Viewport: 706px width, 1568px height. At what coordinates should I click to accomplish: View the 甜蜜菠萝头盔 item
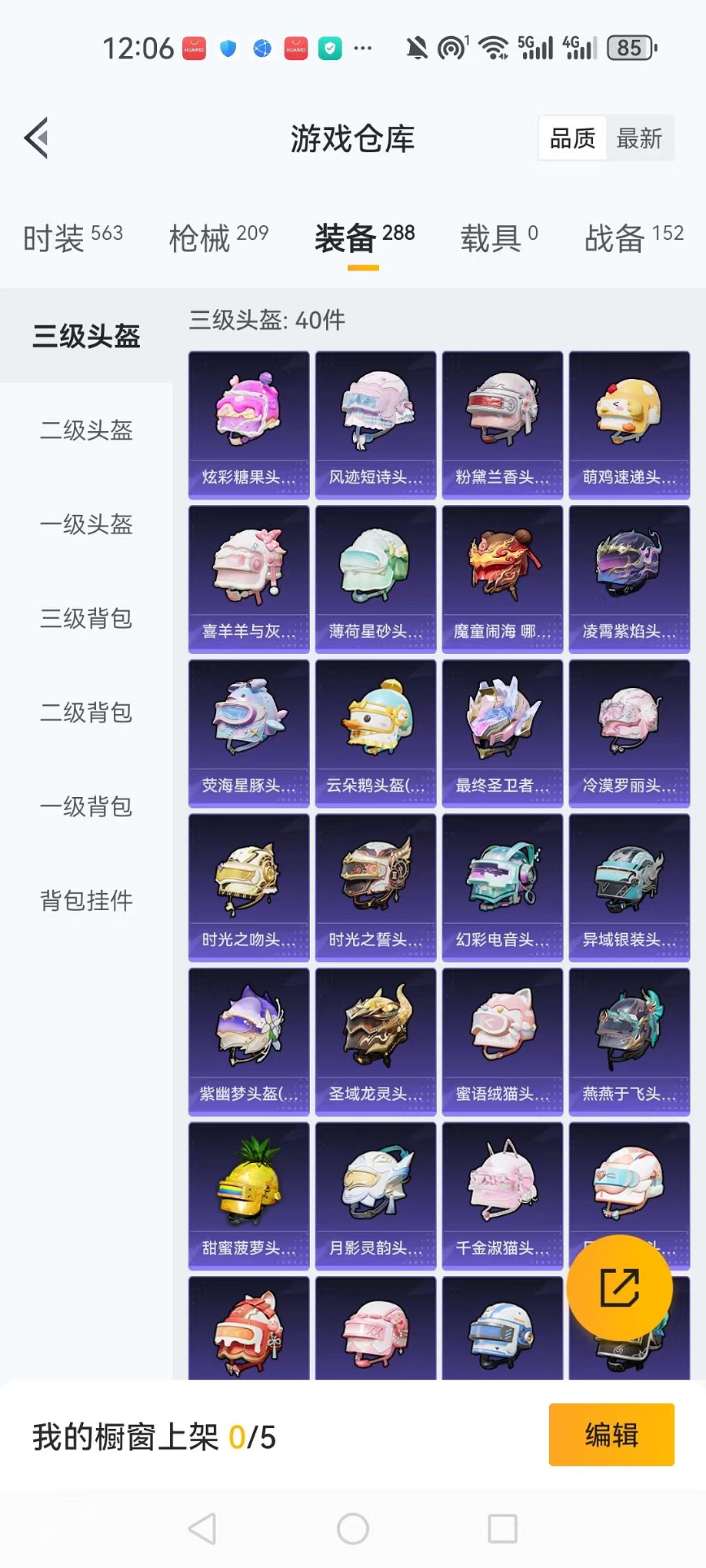(x=248, y=1195)
